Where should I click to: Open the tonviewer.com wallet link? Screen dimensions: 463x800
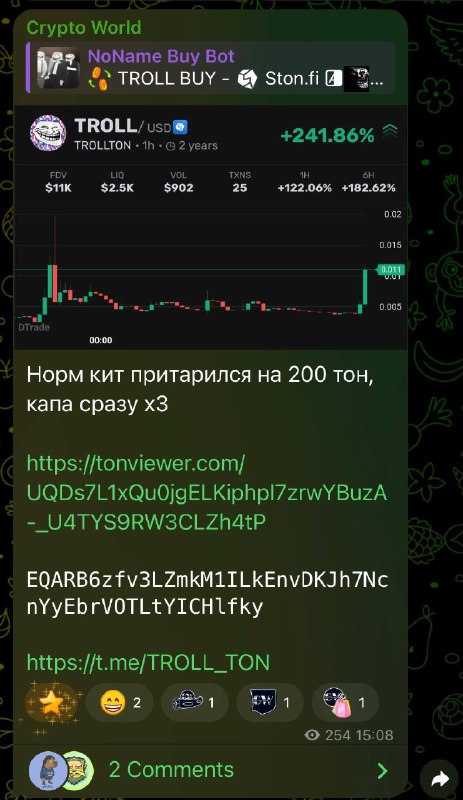pyautogui.click(x=207, y=493)
